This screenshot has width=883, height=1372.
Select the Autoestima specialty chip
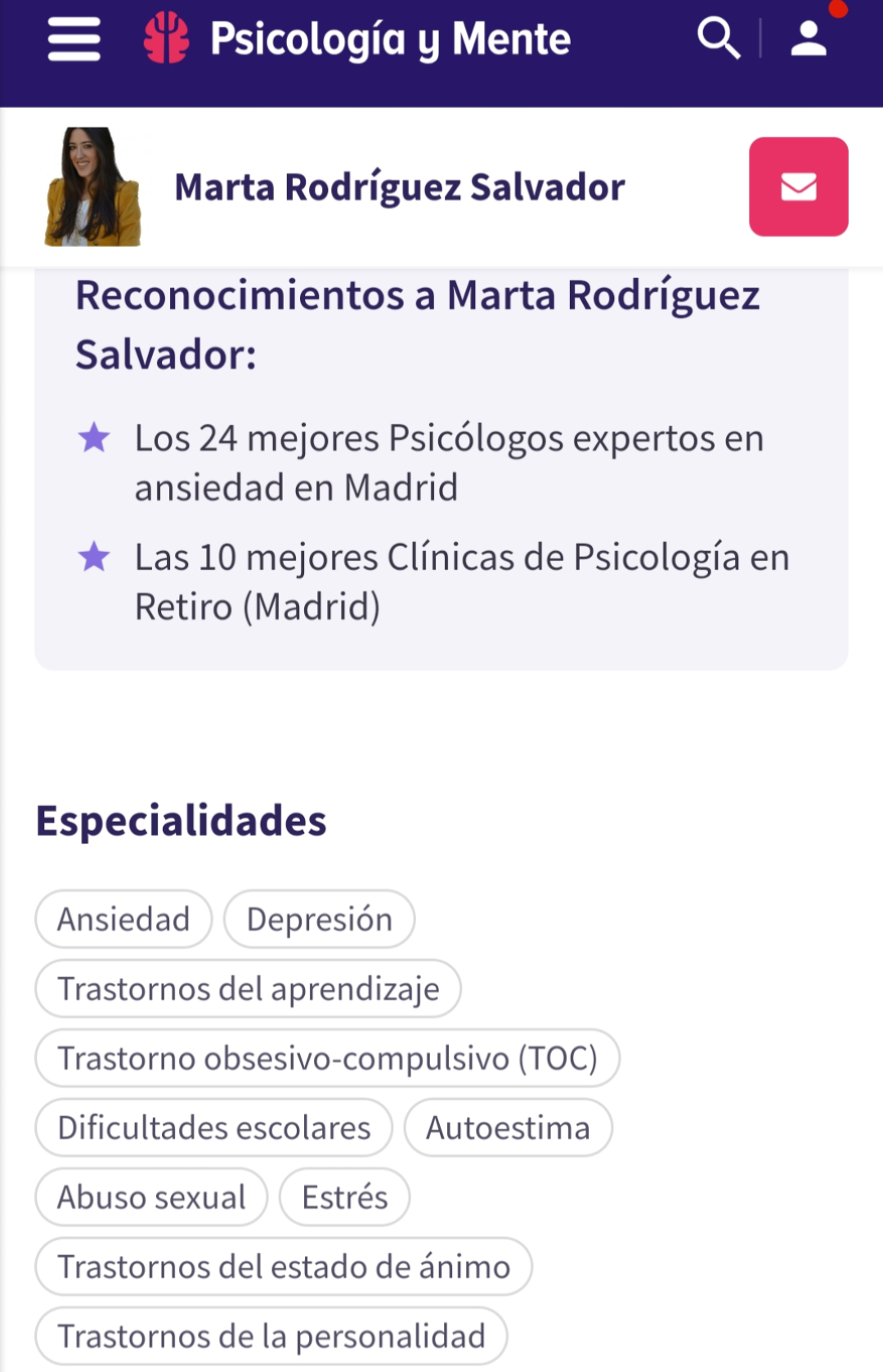(x=508, y=1128)
